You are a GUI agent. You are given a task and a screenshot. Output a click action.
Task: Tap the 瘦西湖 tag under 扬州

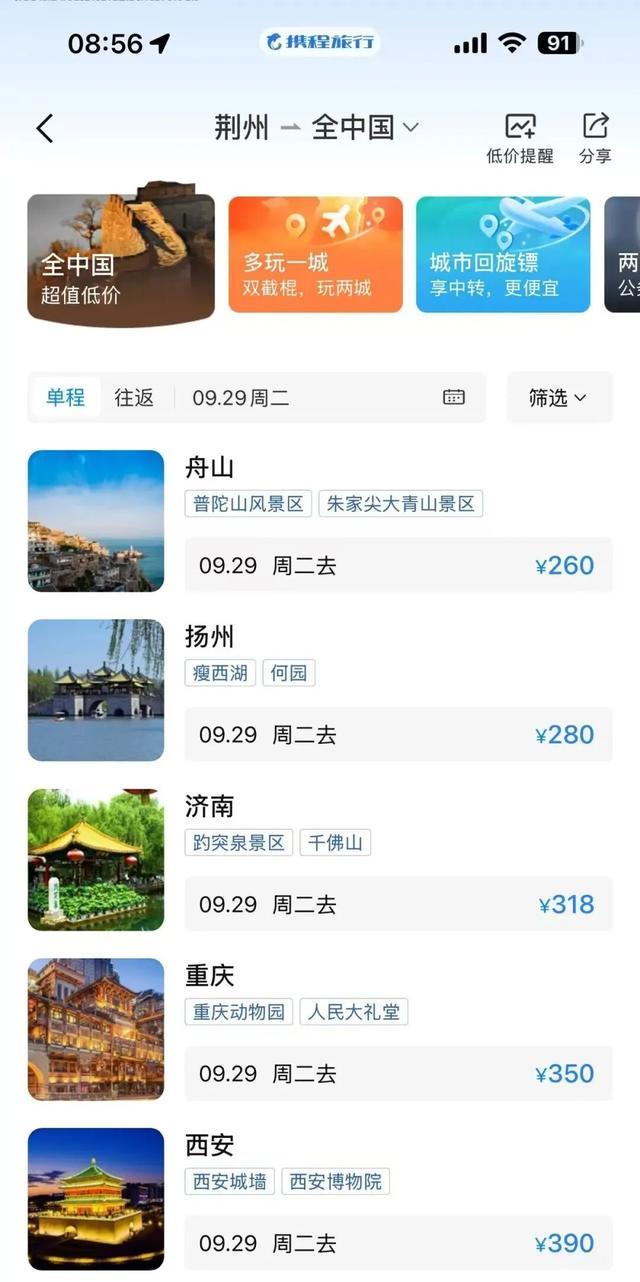[220, 673]
